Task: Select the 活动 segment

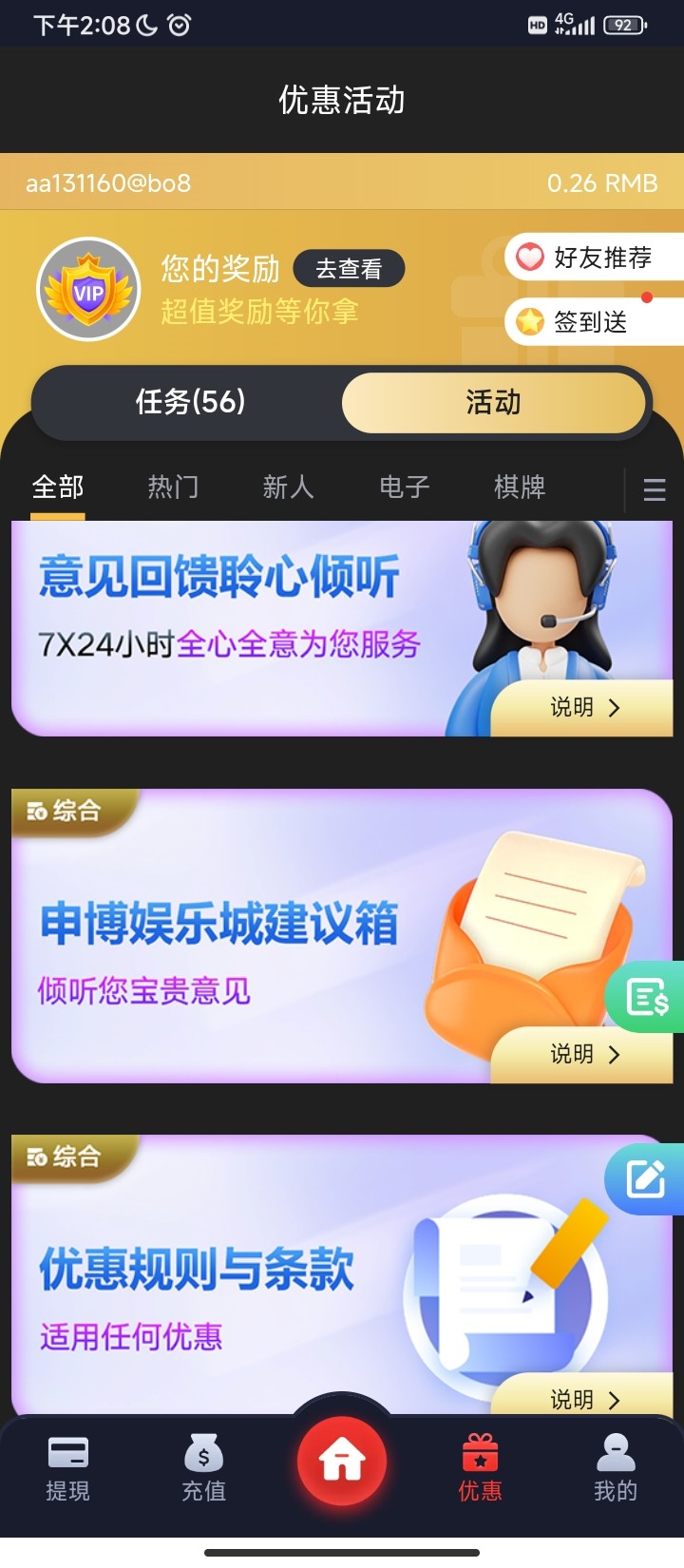Action: pos(492,402)
